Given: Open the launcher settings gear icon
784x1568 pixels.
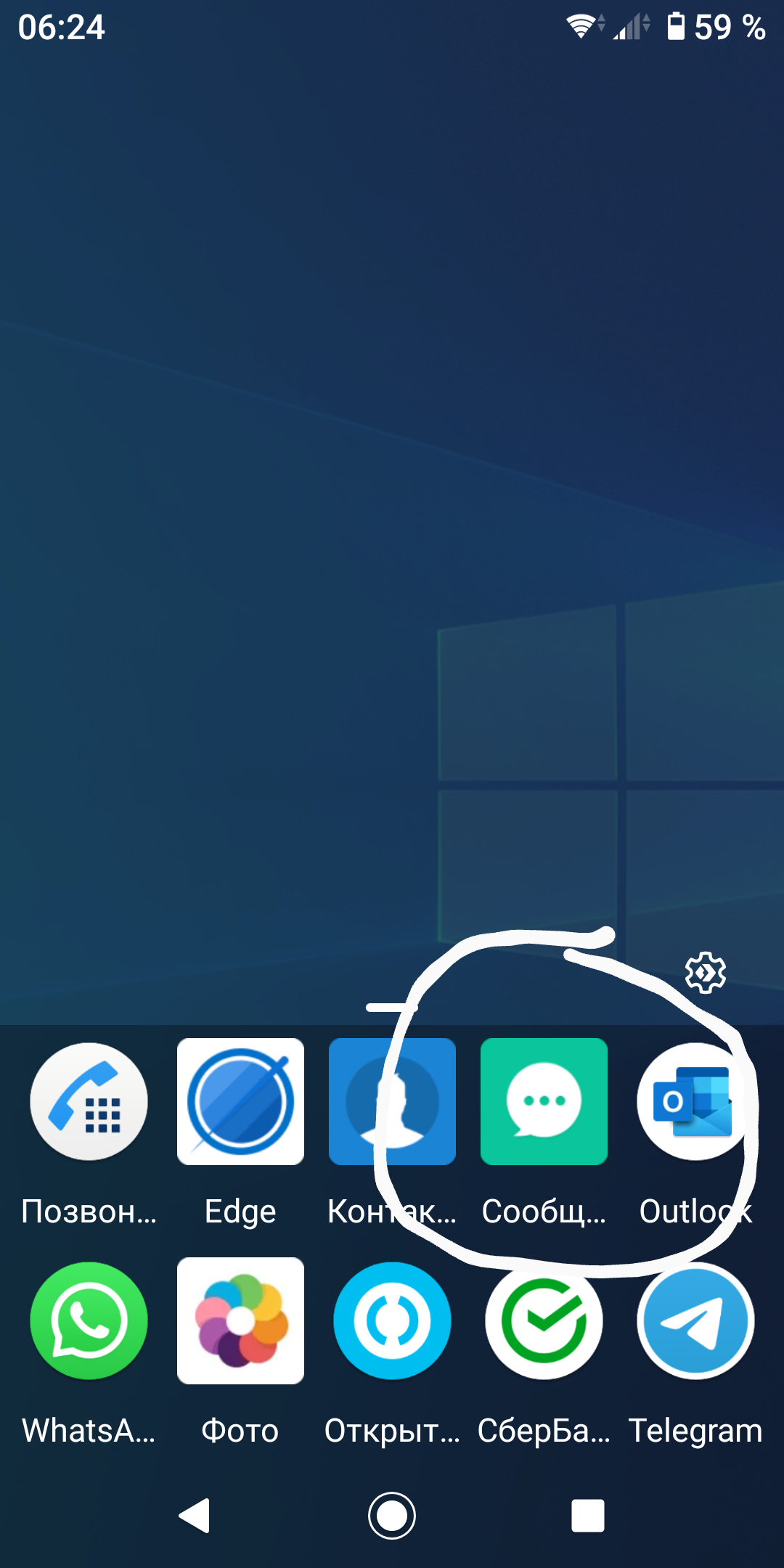Looking at the screenshot, I should 706,972.
